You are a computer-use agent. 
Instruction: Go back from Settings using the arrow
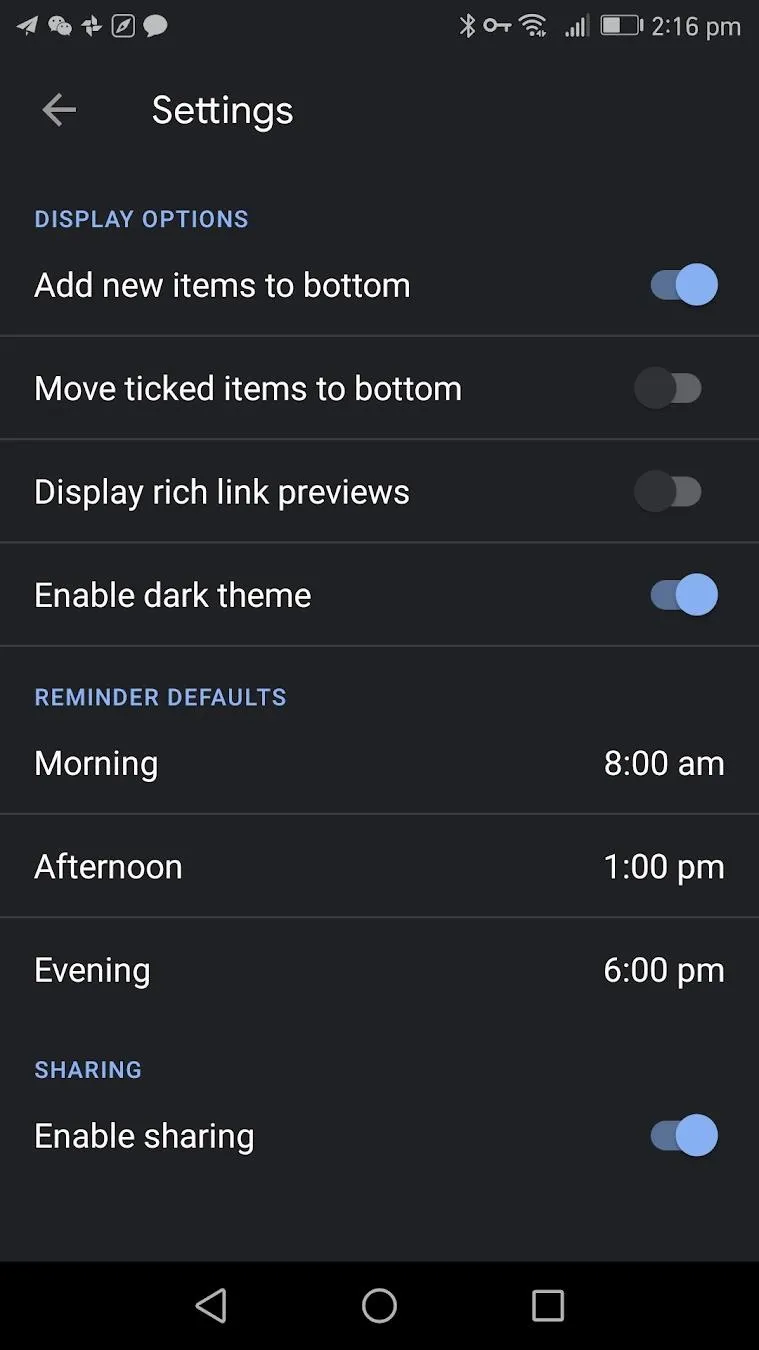tap(59, 110)
